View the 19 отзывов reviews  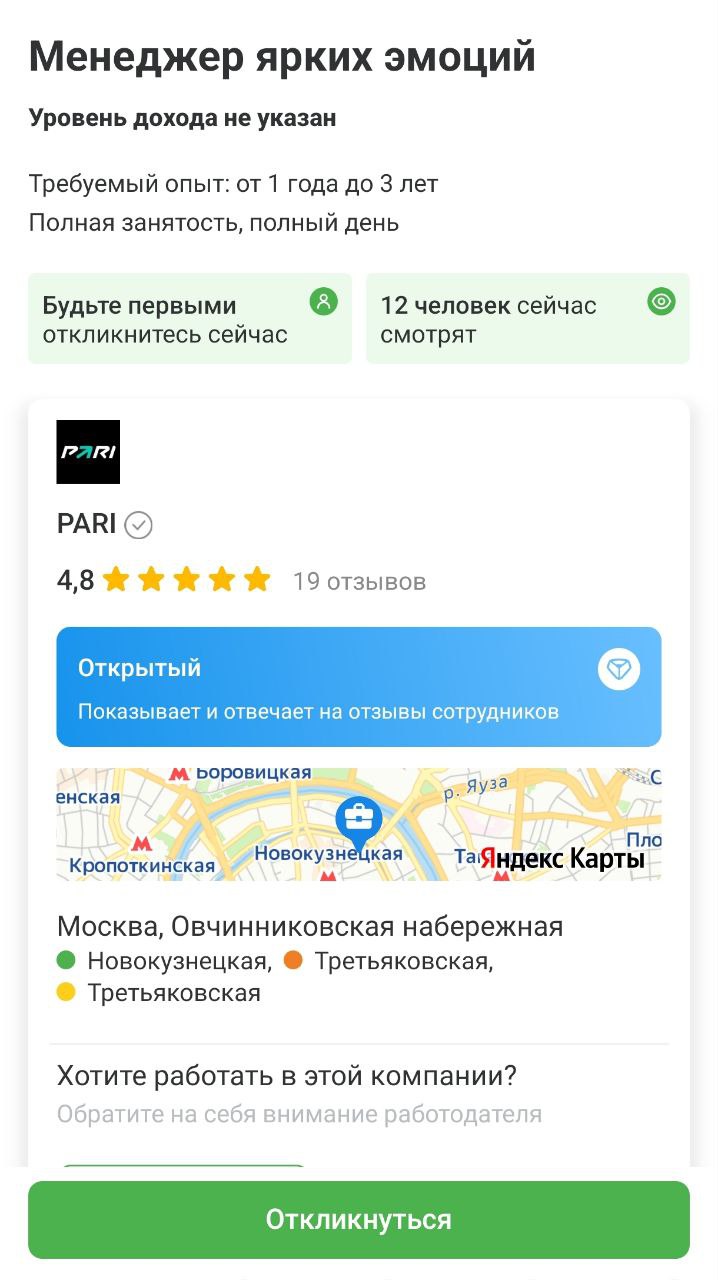(x=359, y=581)
